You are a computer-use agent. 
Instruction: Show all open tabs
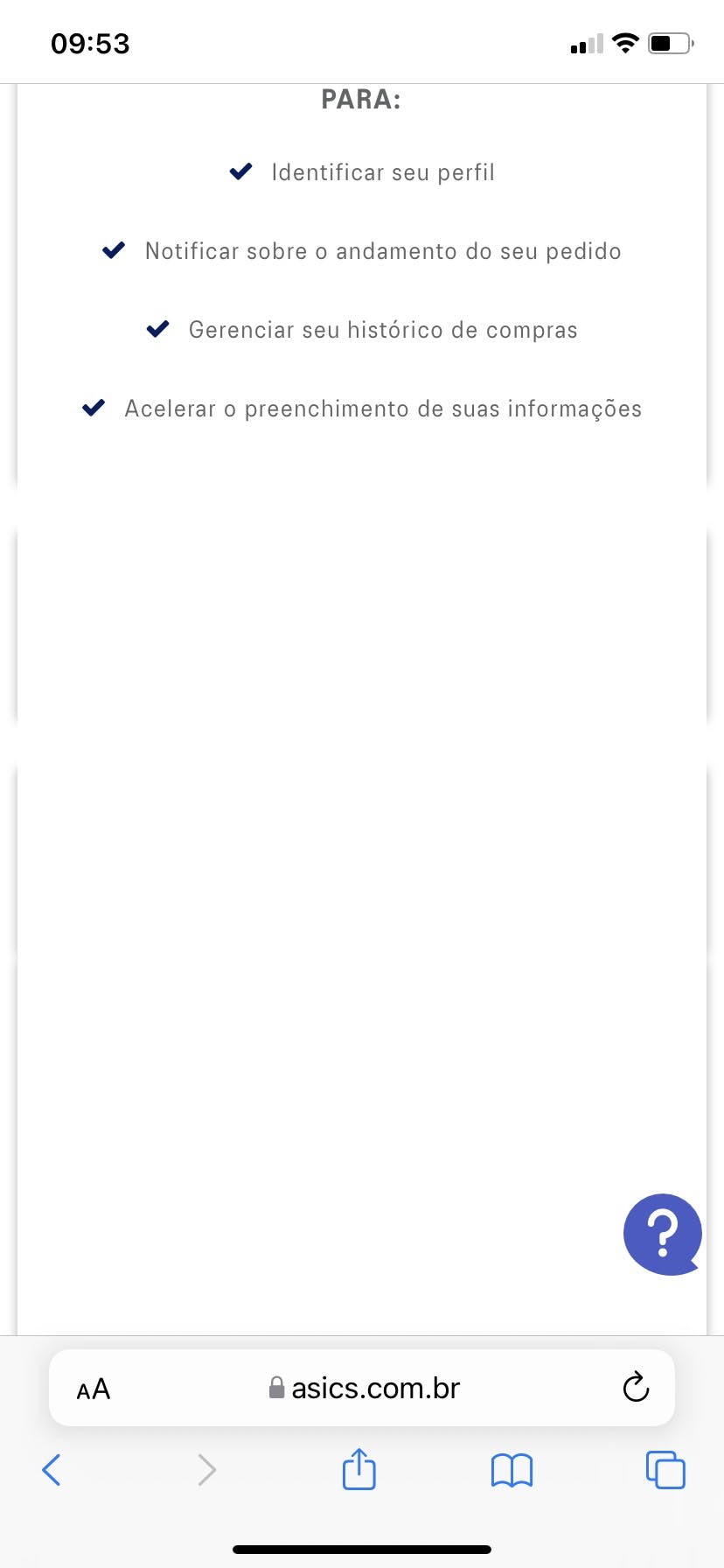coord(665,1470)
